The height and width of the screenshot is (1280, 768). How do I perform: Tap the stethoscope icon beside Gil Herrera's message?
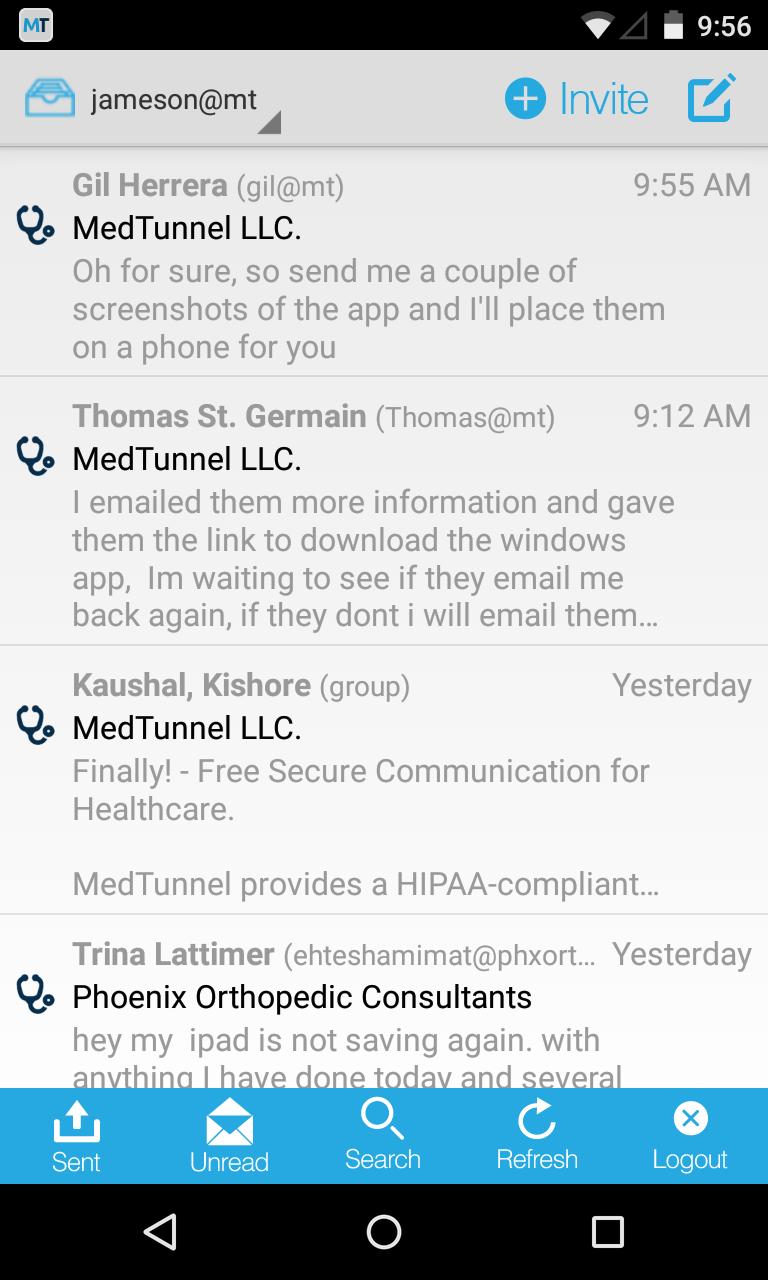click(31, 227)
